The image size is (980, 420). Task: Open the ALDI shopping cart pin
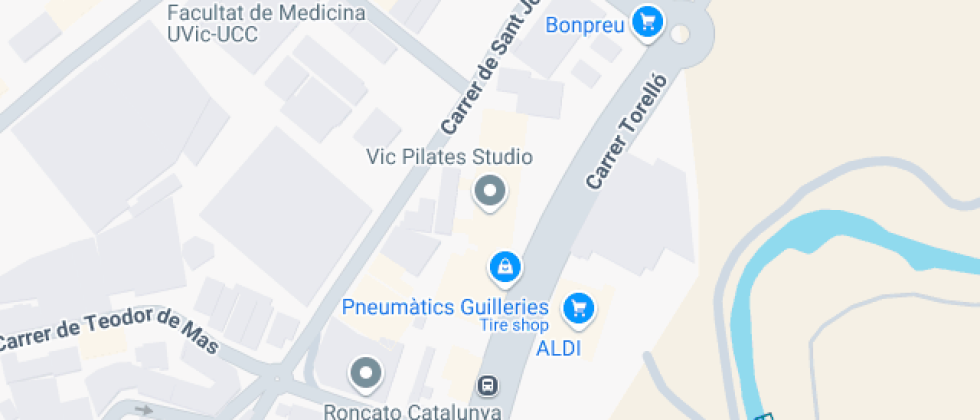(577, 308)
